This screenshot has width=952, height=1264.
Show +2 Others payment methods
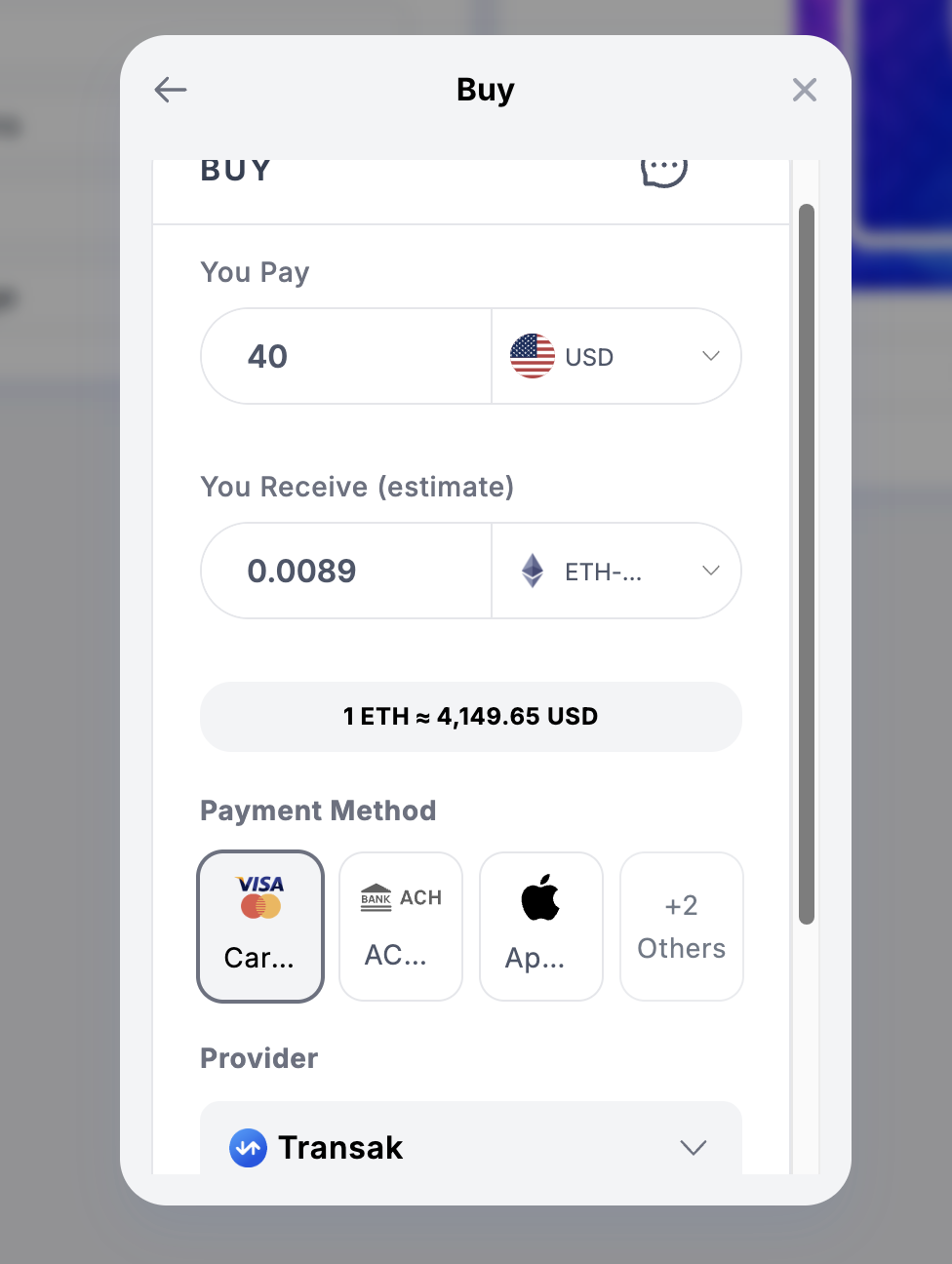tap(682, 927)
